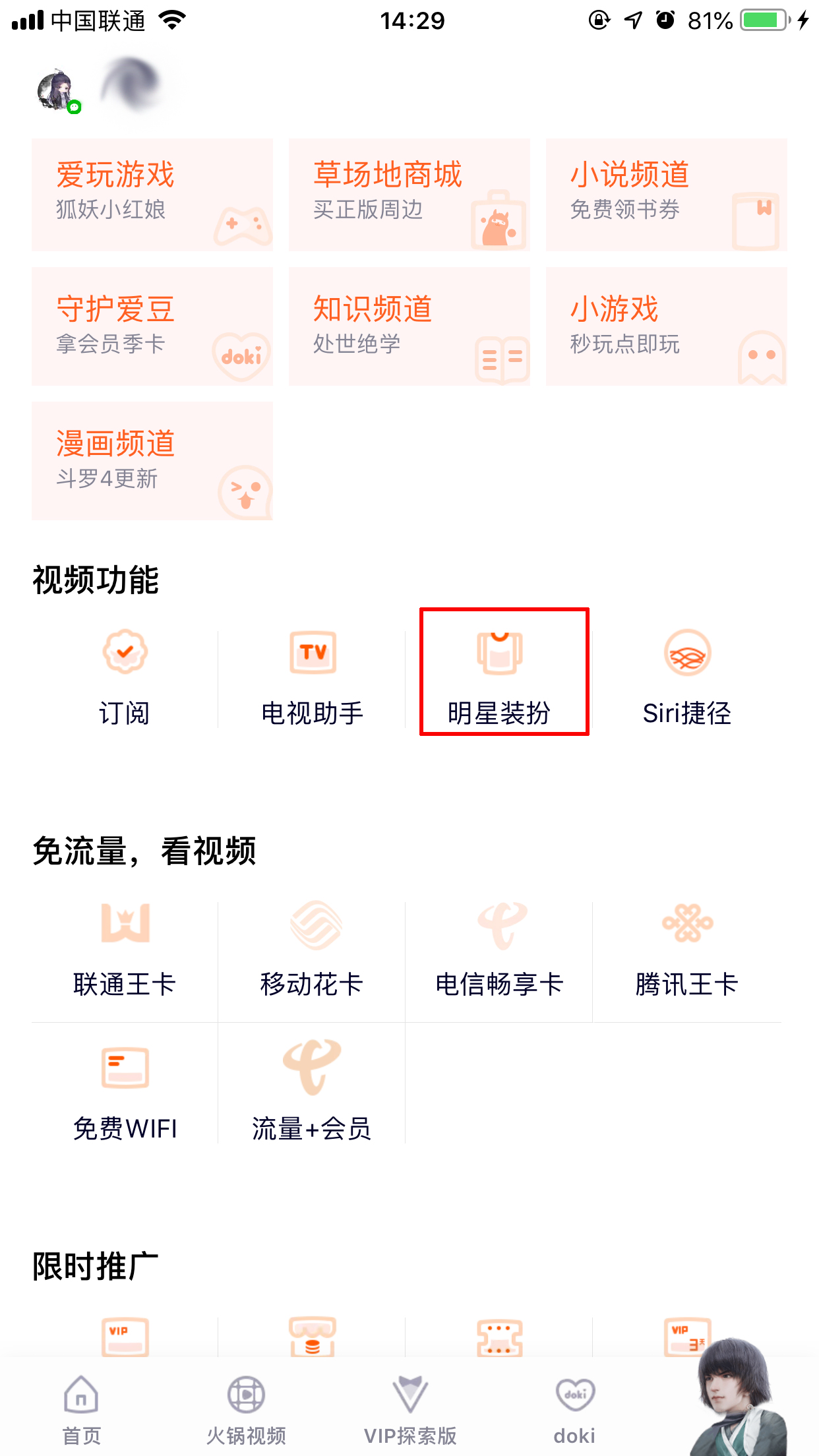Open the 漫画频道 card
The height and width of the screenshot is (1456, 819).
(152, 460)
